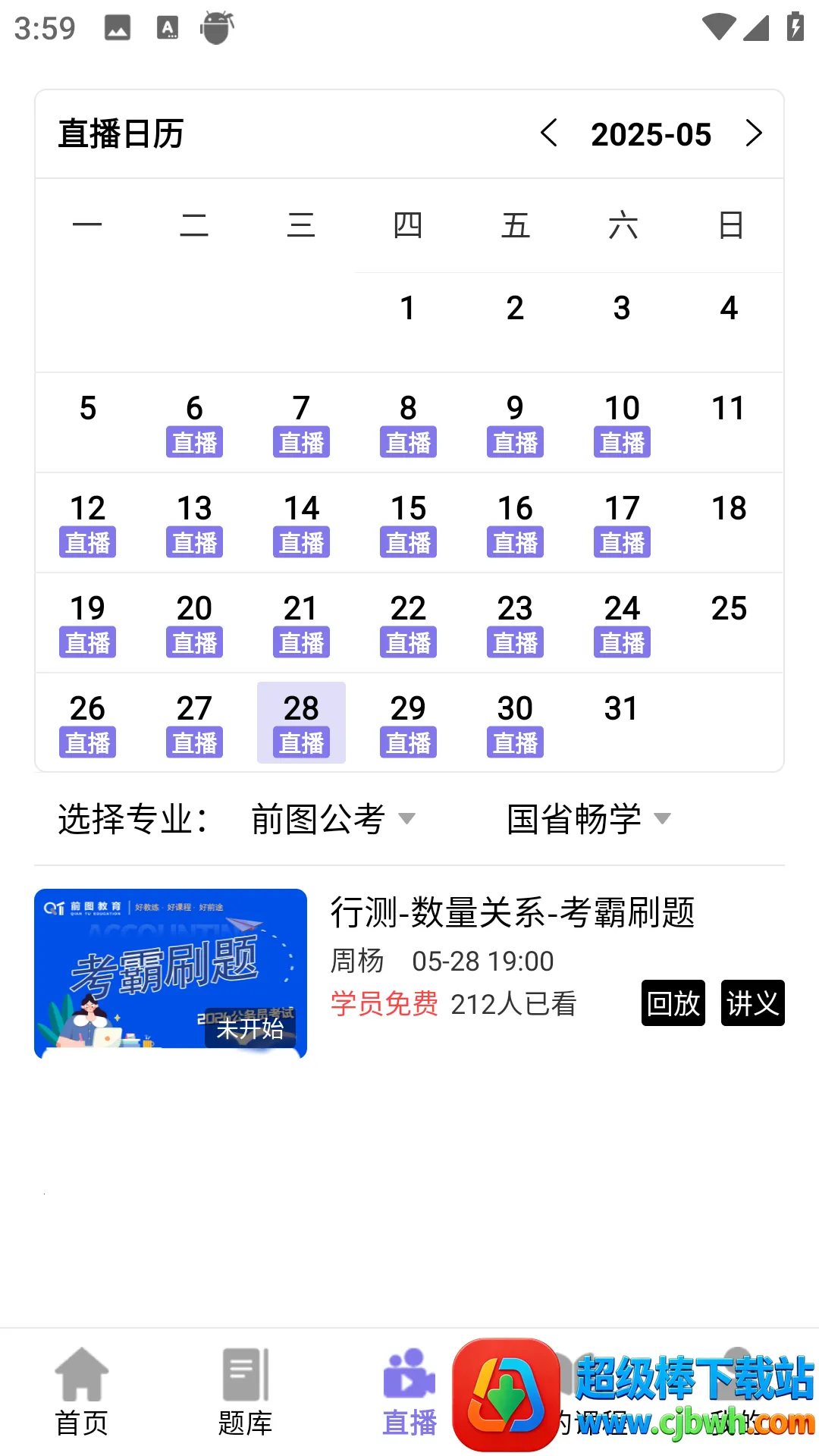Select May 29 on the live calendar
This screenshot has height=1456, width=819.
[408, 723]
